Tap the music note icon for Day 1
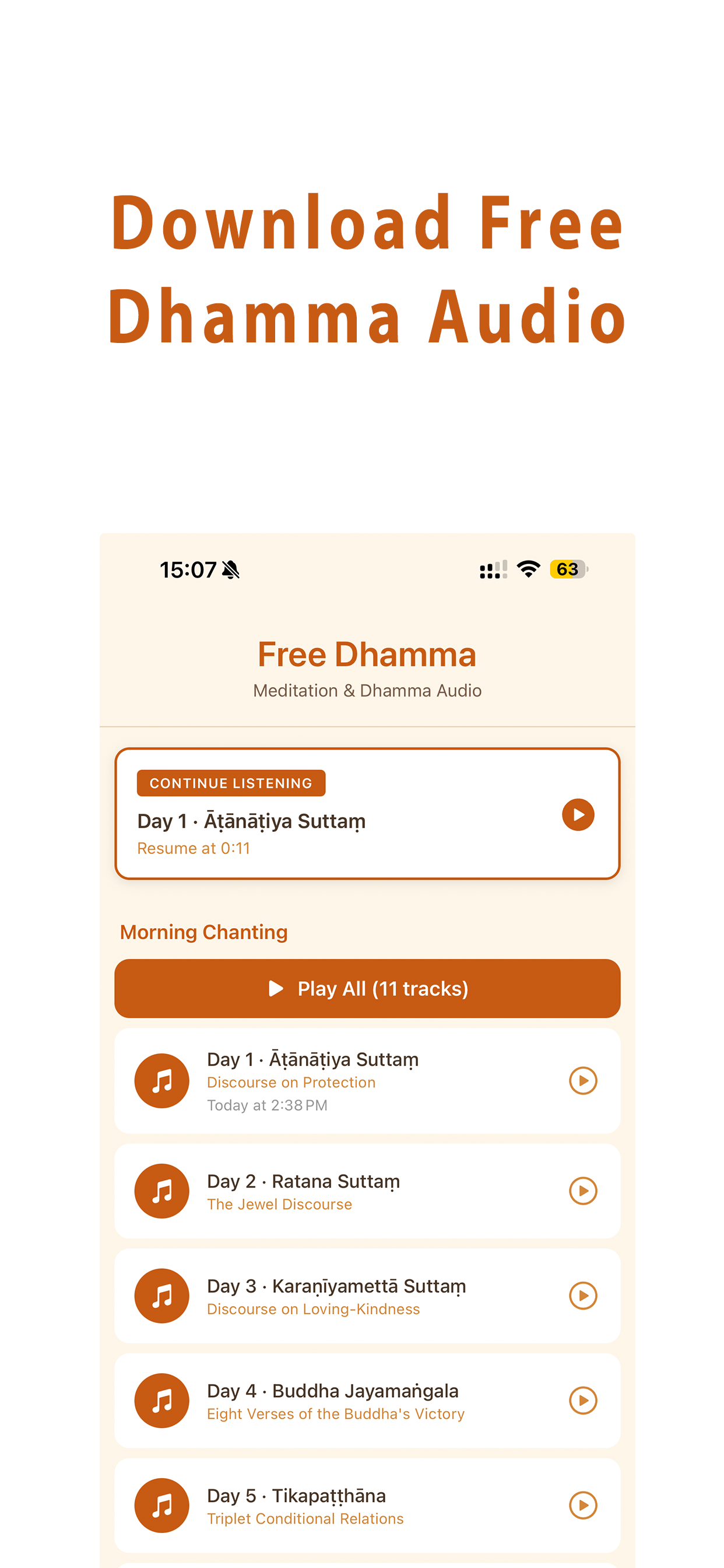The image size is (724, 1568). (161, 1080)
